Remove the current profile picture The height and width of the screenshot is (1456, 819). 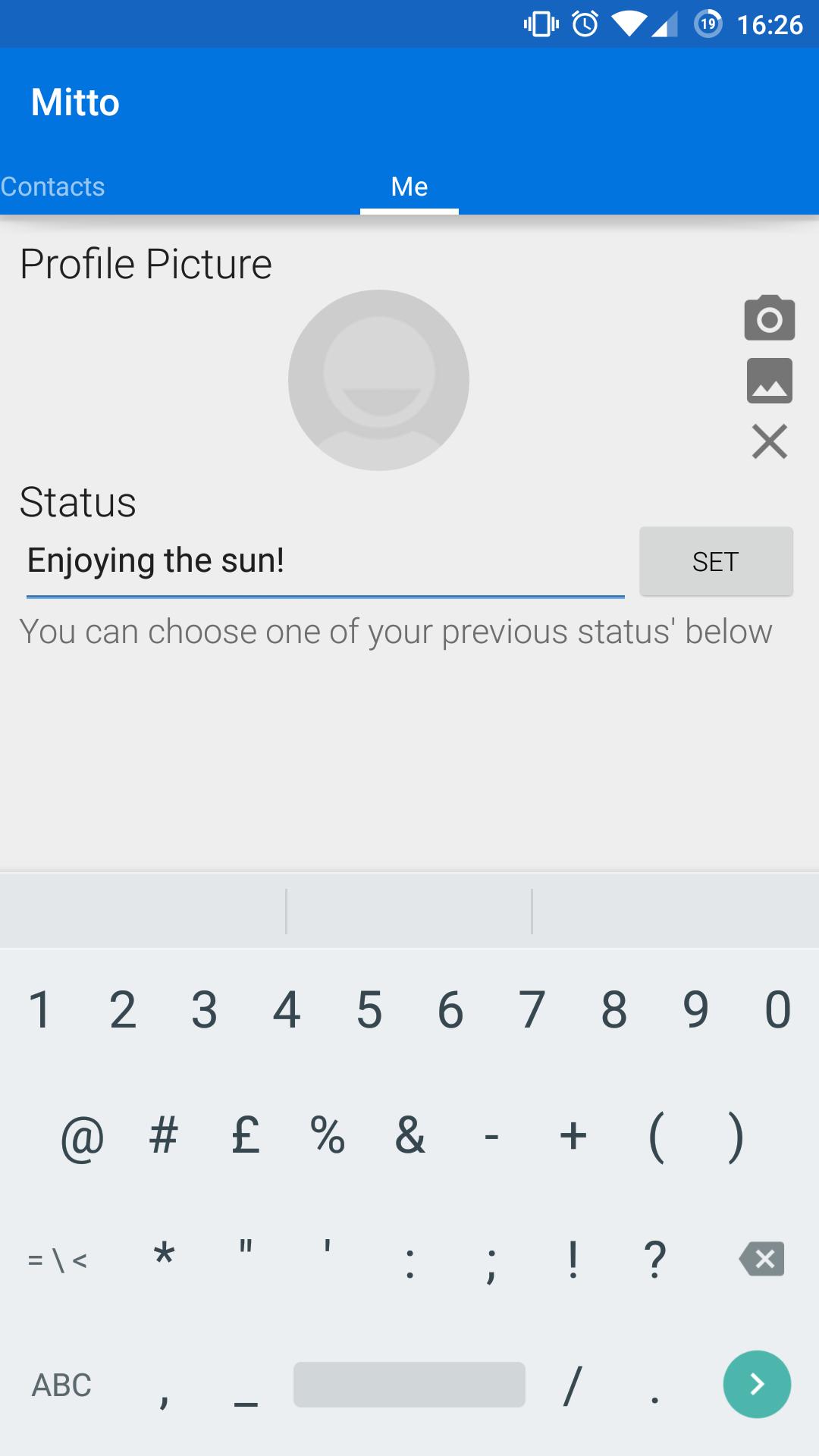coord(769,441)
